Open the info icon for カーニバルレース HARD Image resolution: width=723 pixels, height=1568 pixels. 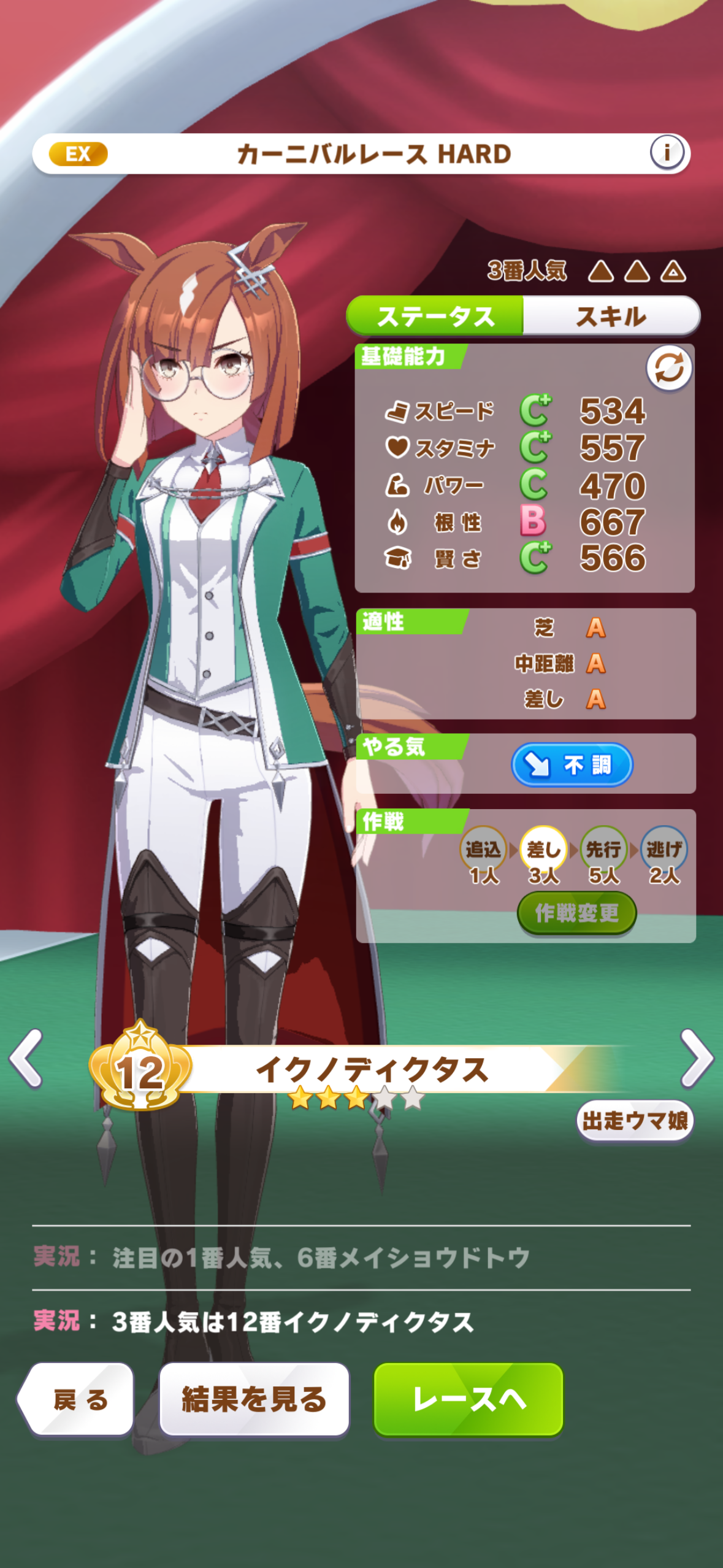pos(667,152)
